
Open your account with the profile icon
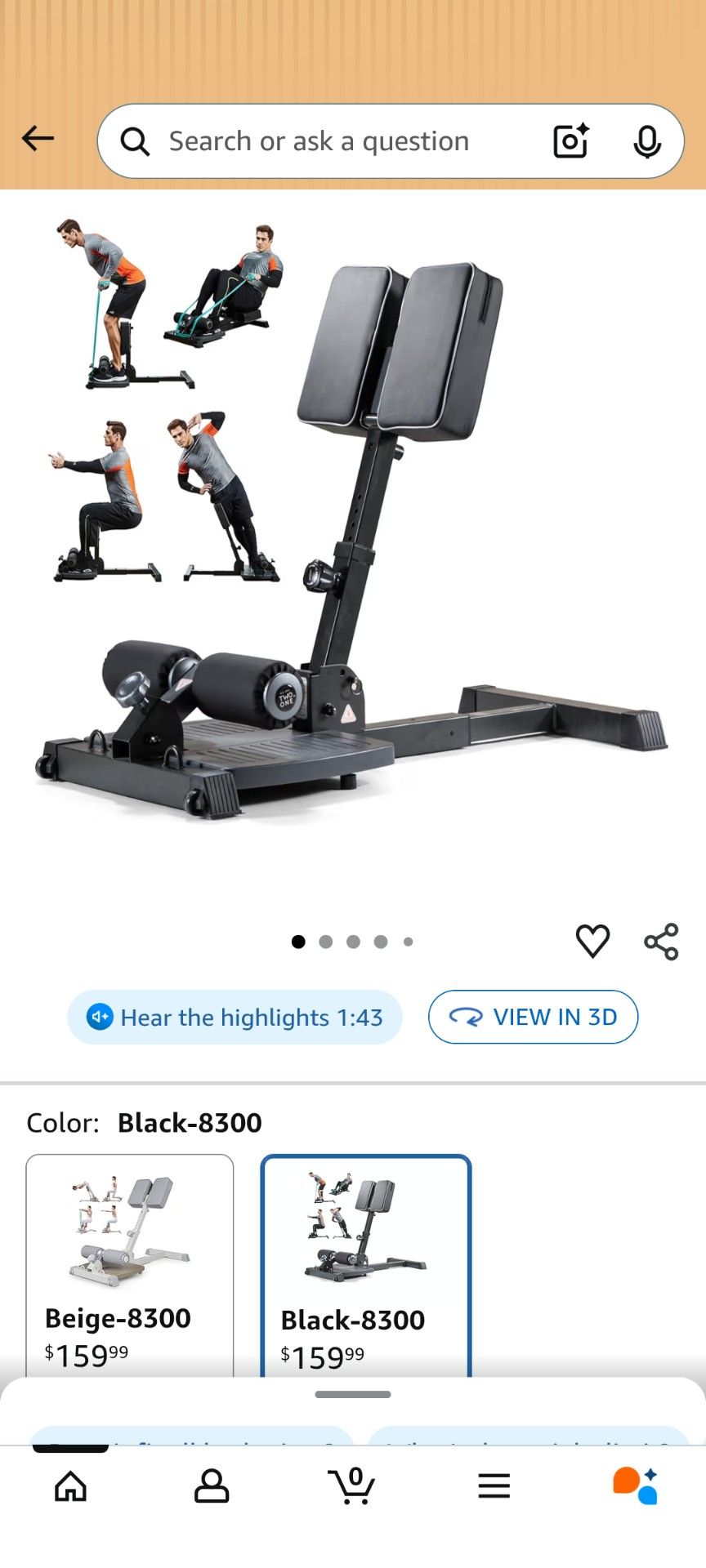pyautogui.click(x=212, y=1487)
